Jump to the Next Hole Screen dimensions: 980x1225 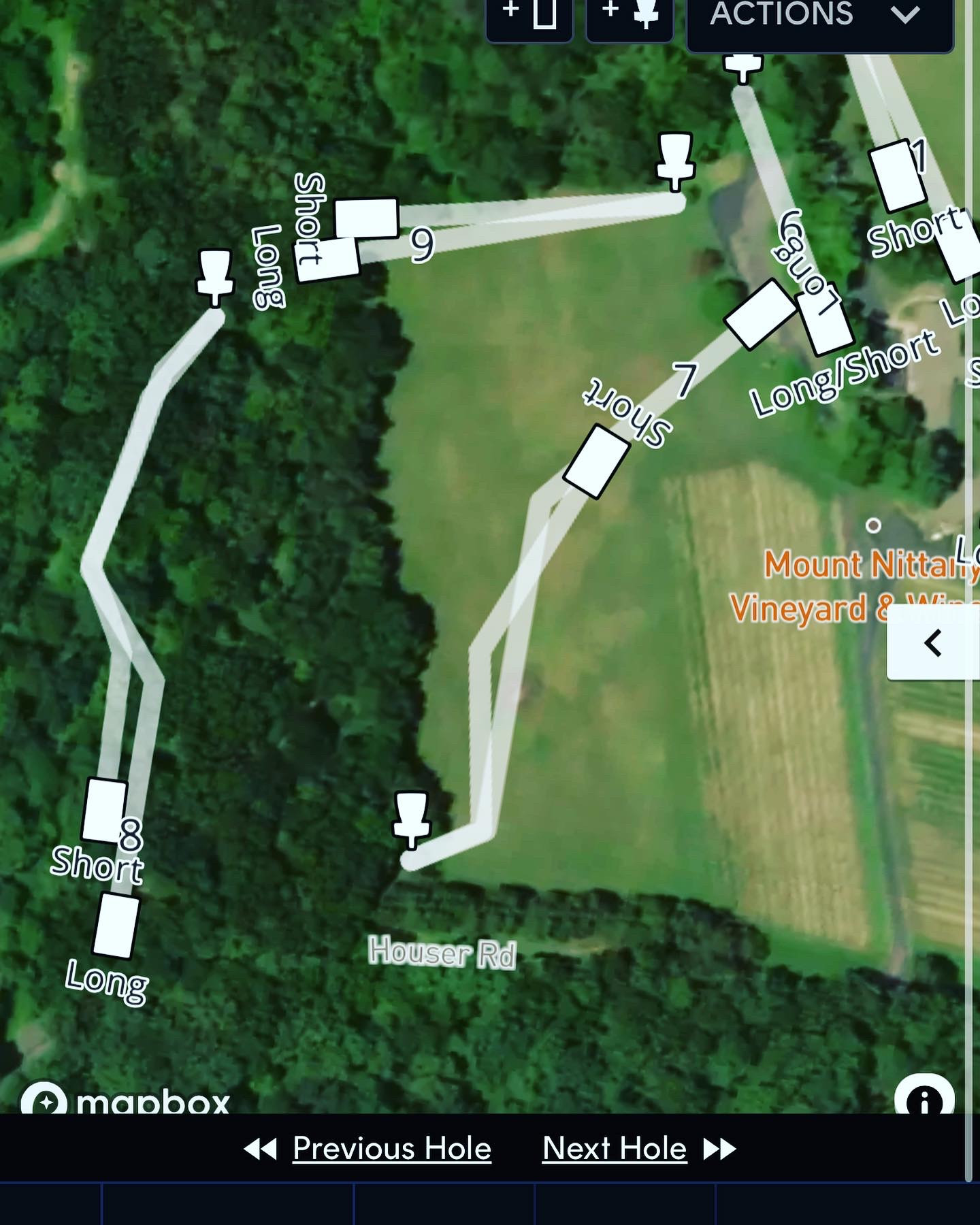[639, 1149]
